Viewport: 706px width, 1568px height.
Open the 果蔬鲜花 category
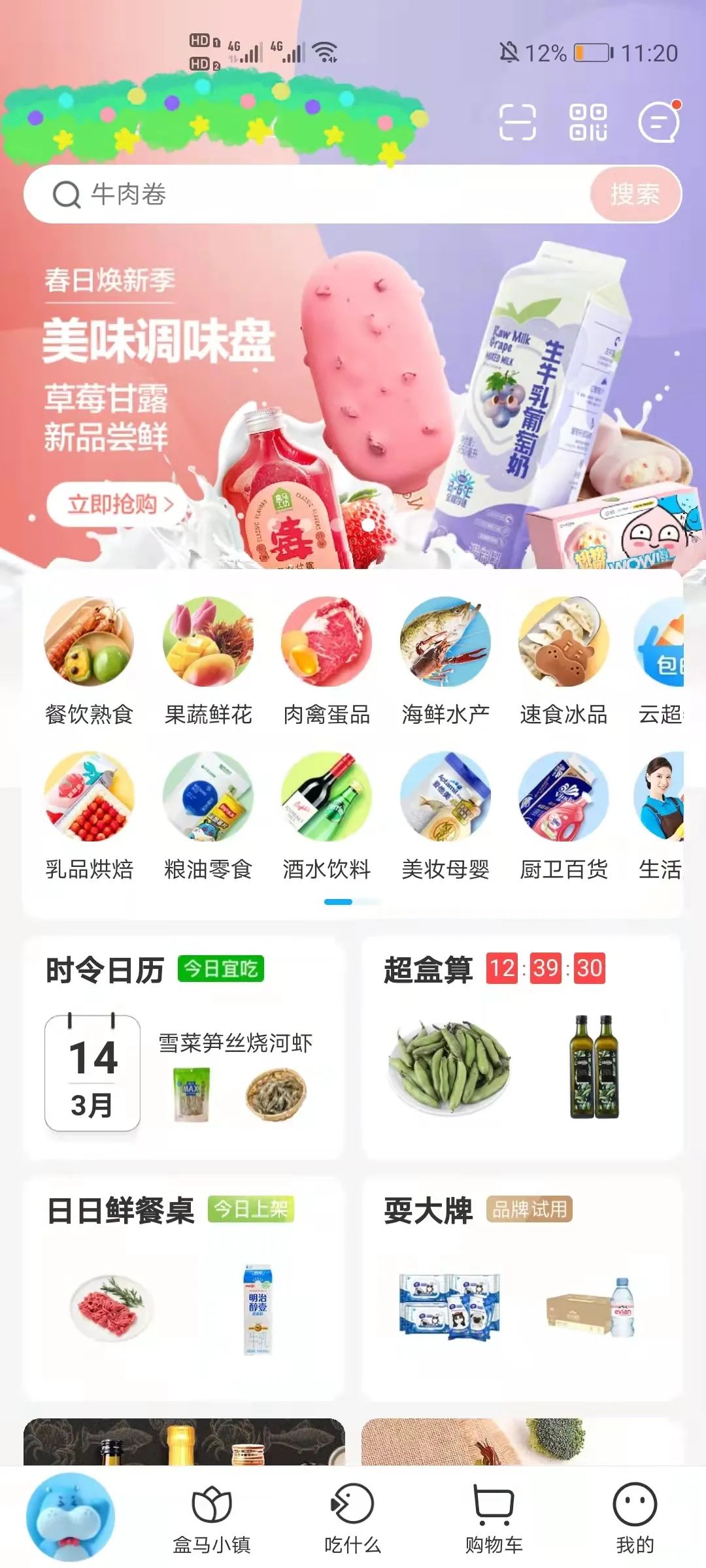point(208,660)
